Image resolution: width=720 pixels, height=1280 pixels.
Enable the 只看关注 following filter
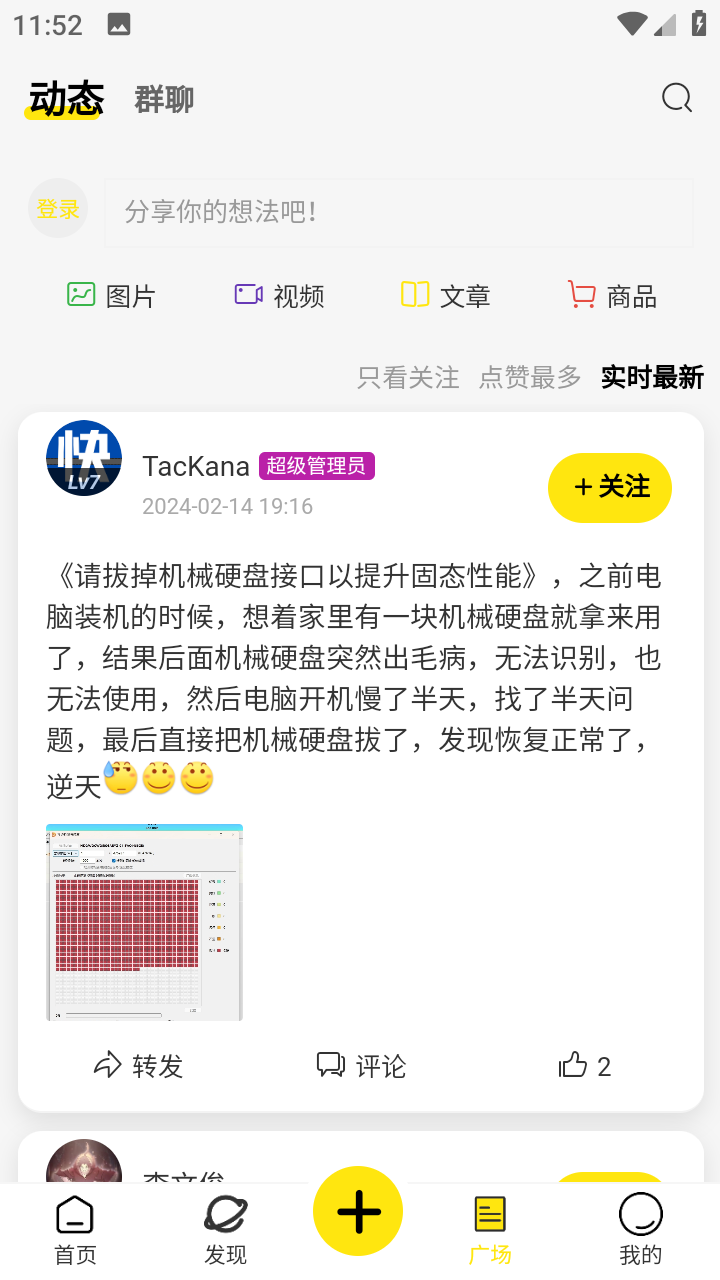[x=407, y=378]
